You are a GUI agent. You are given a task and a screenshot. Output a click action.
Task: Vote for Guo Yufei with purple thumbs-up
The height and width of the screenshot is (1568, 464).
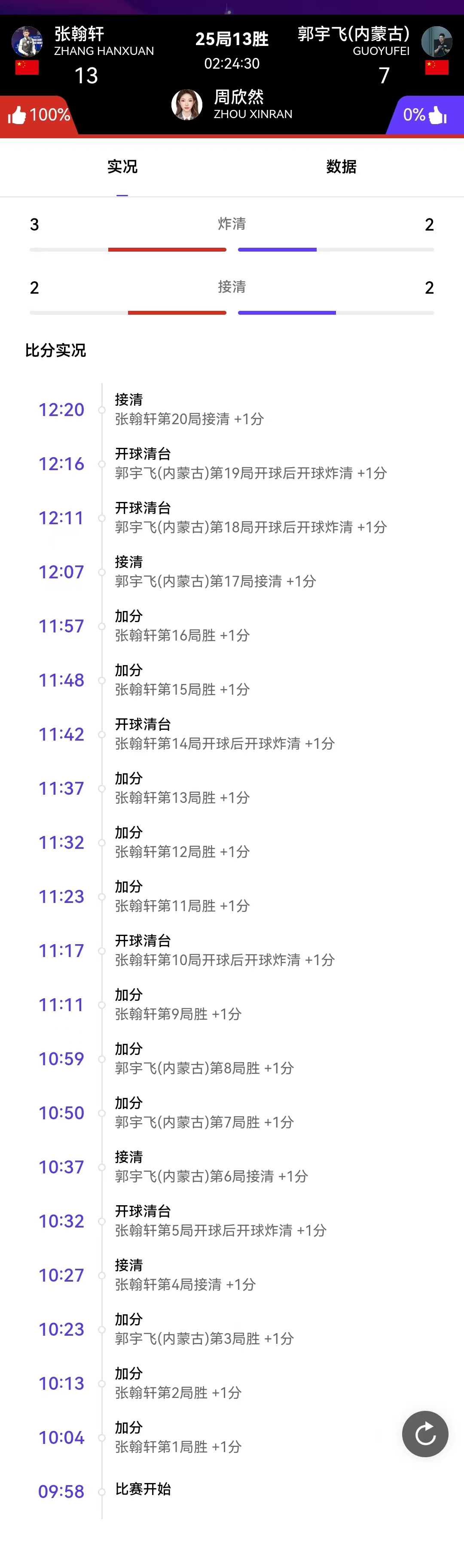[437, 115]
